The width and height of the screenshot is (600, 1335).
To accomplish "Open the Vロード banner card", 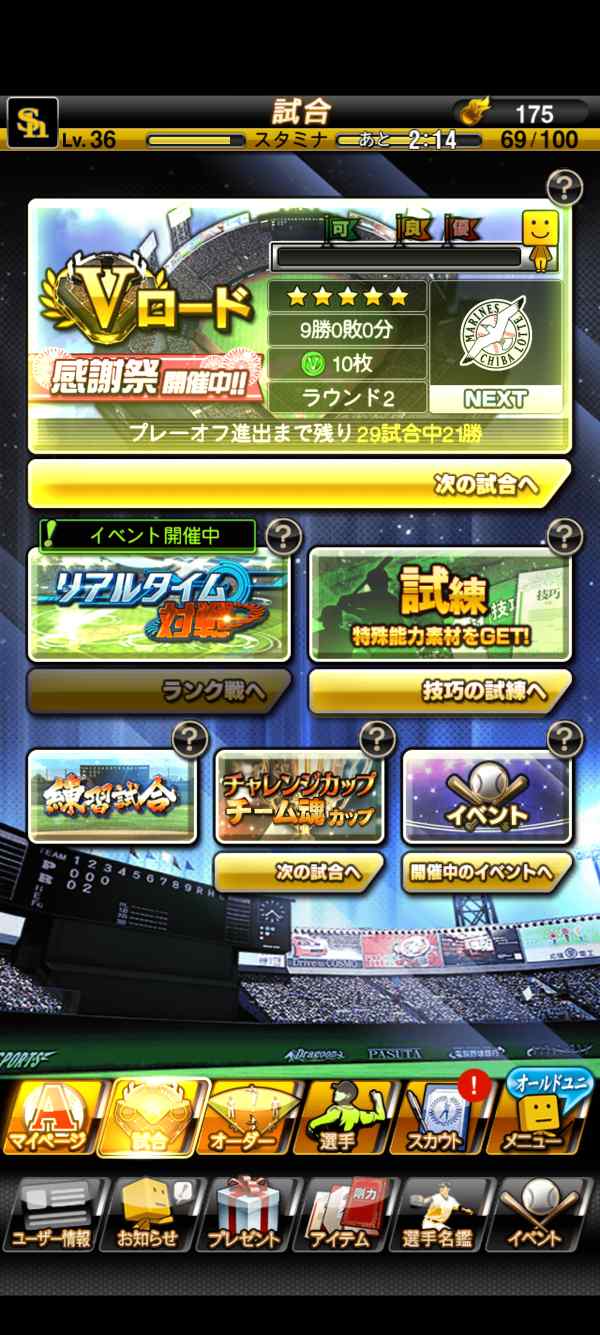I will pos(299,325).
